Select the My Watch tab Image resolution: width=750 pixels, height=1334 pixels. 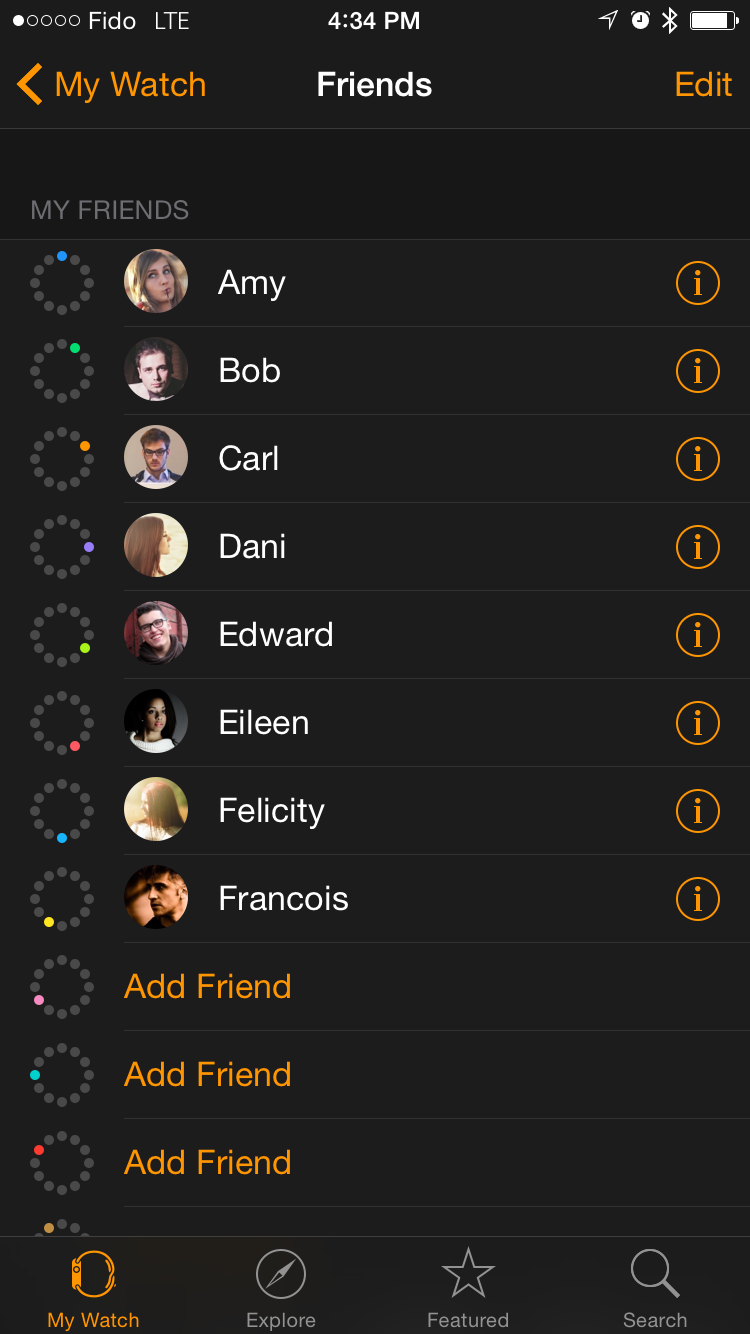(93, 1288)
